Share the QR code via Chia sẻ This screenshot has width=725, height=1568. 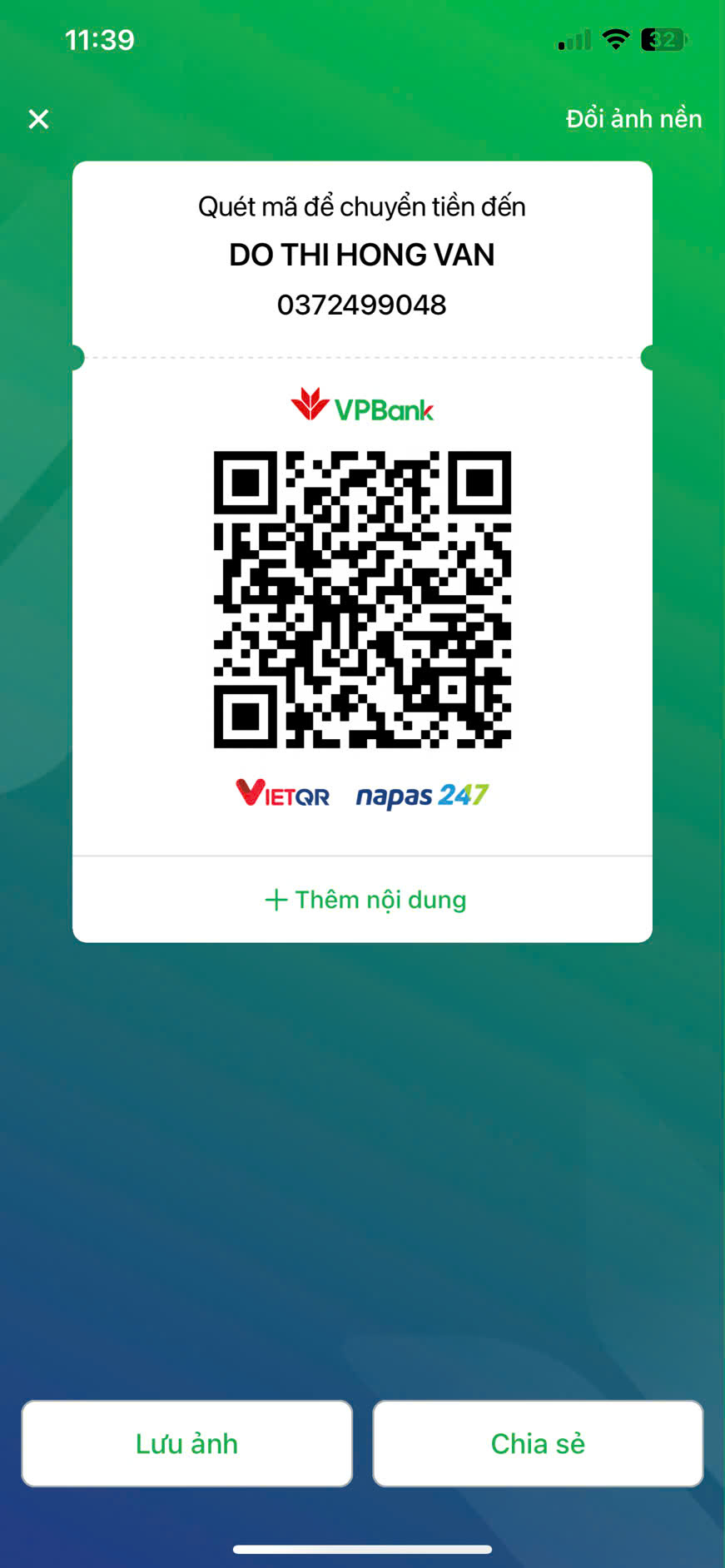(538, 1443)
